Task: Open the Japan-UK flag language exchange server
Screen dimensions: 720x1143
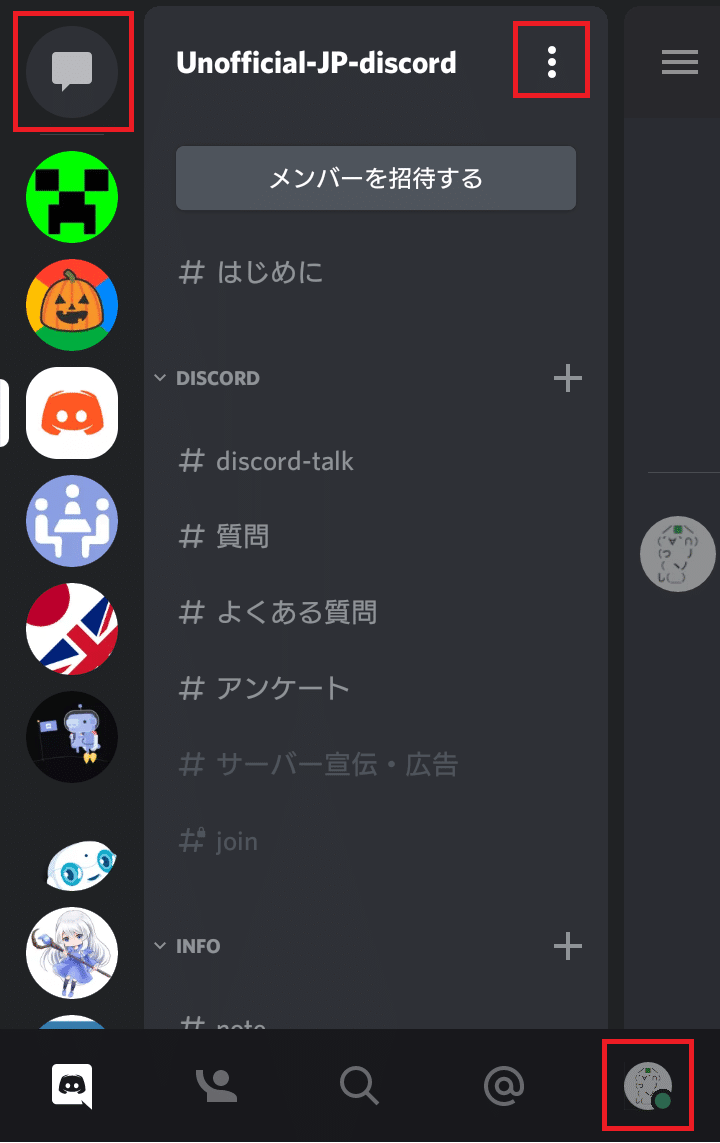Action: tap(71, 629)
